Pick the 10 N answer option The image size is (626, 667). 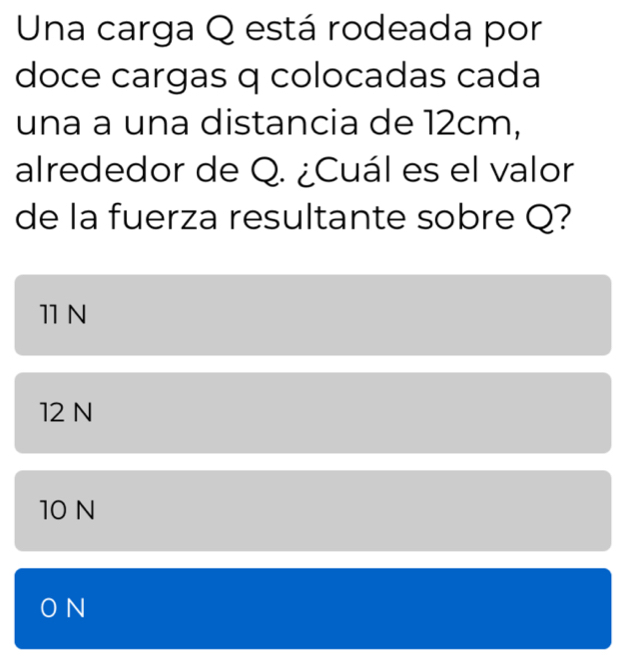click(312, 510)
